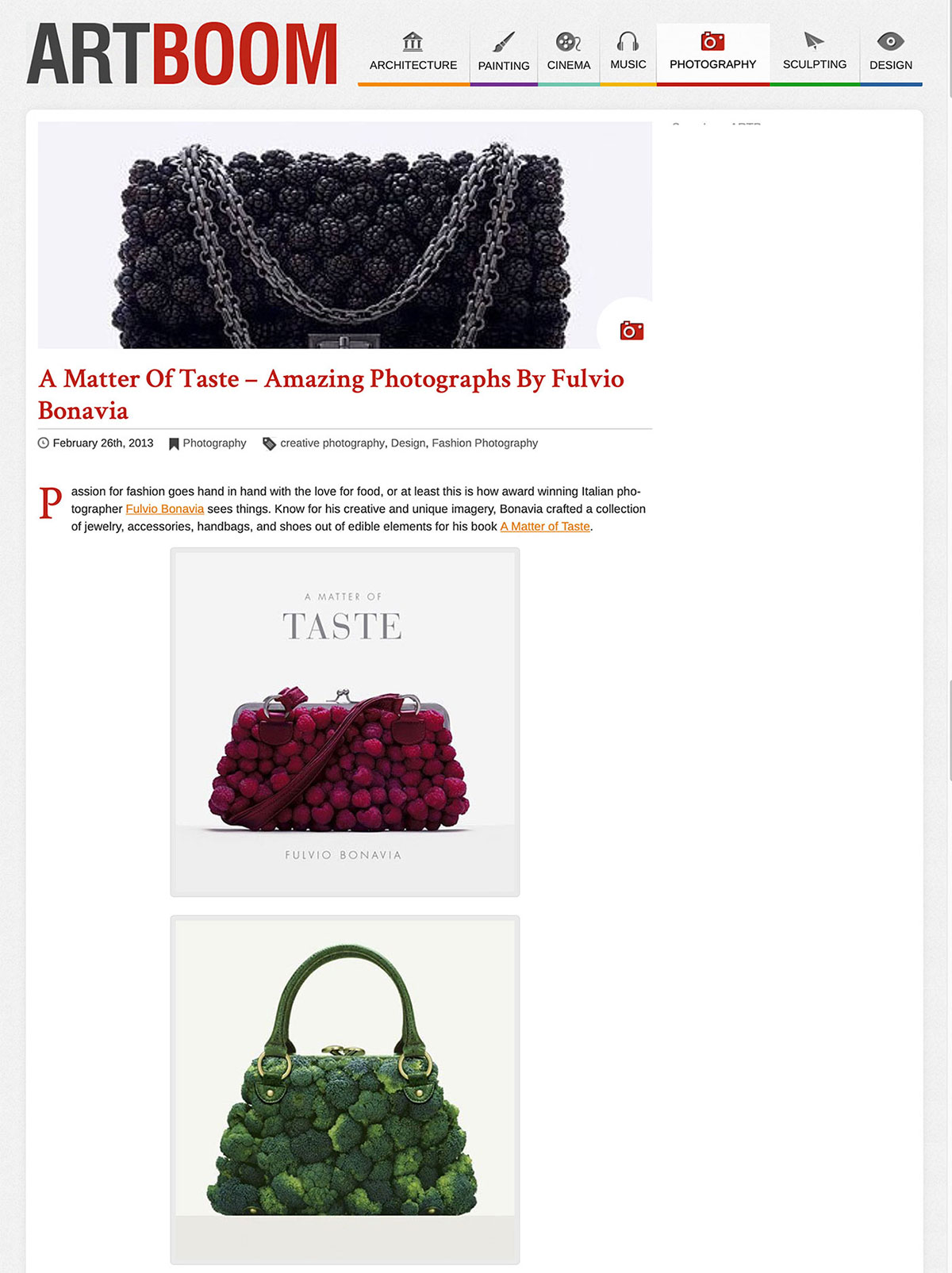952x1273 pixels.
Task: Open the Fashion Photography tag
Action: tap(484, 443)
